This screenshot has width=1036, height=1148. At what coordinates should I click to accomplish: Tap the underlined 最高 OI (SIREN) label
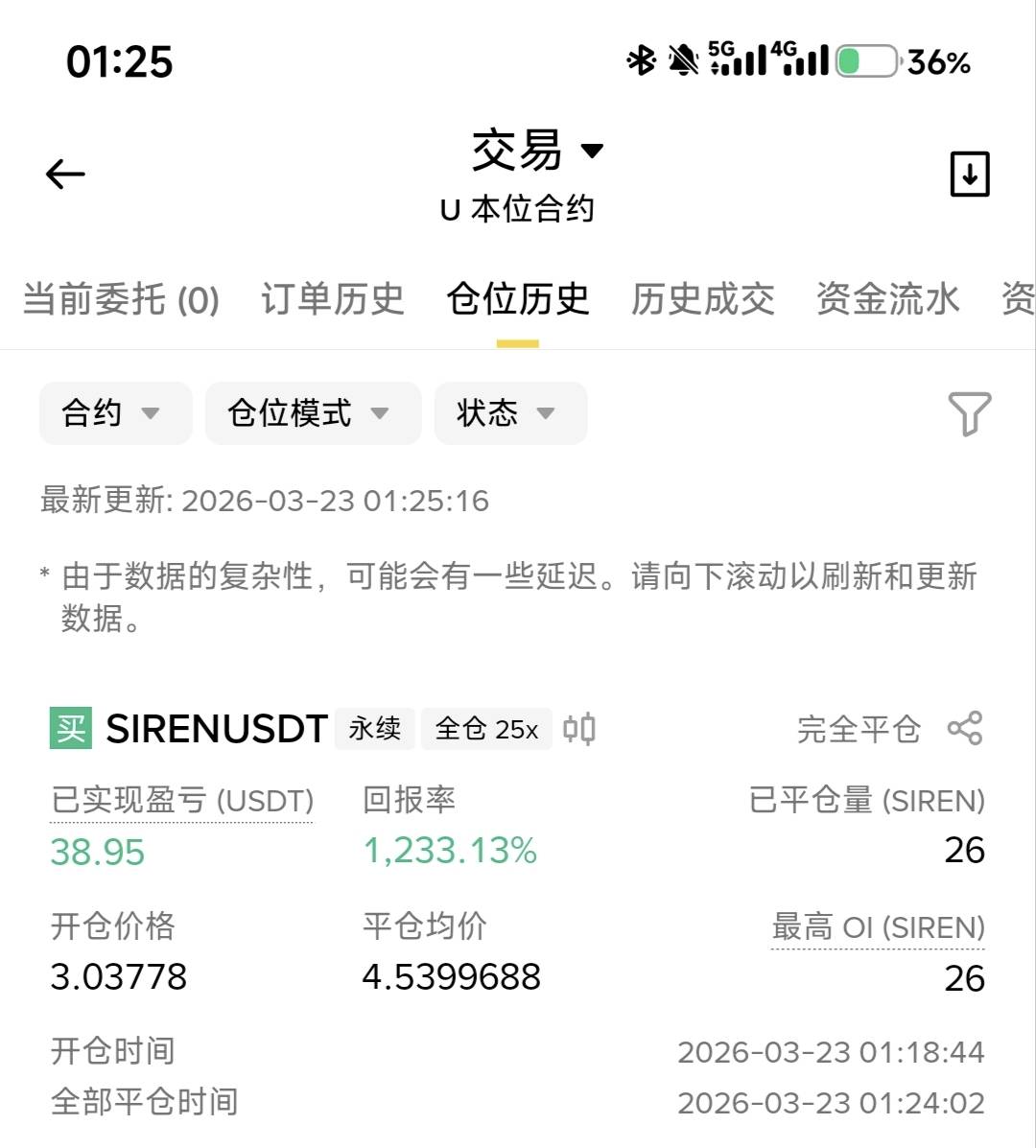878,927
